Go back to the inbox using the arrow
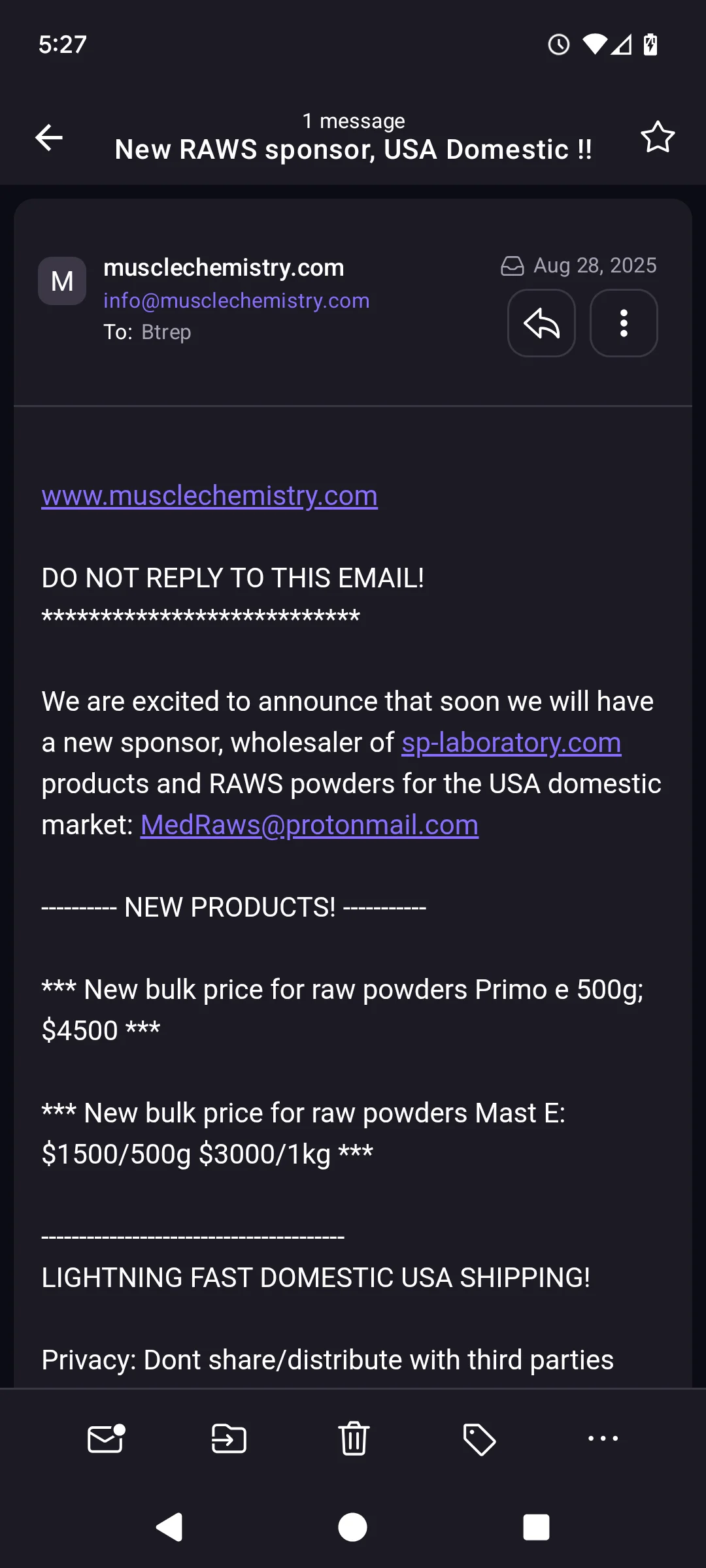Screen dimensions: 706x1568 tap(49, 138)
